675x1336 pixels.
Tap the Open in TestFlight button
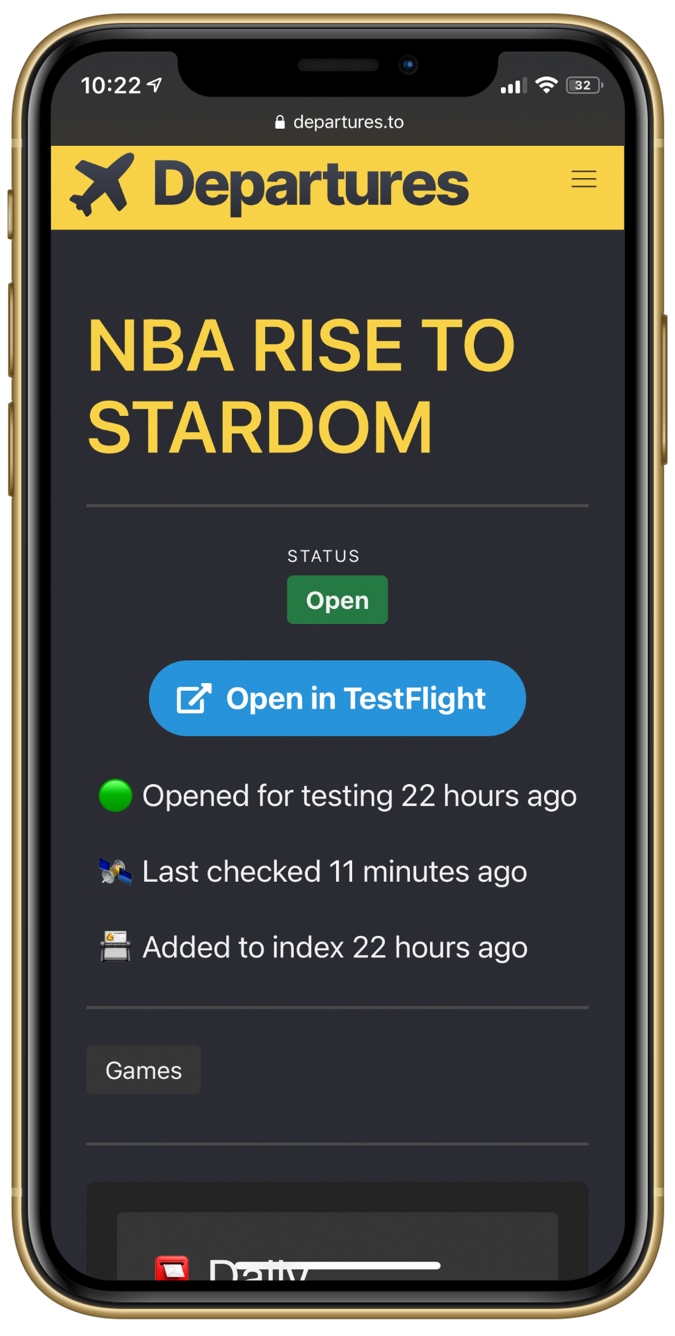click(x=337, y=698)
